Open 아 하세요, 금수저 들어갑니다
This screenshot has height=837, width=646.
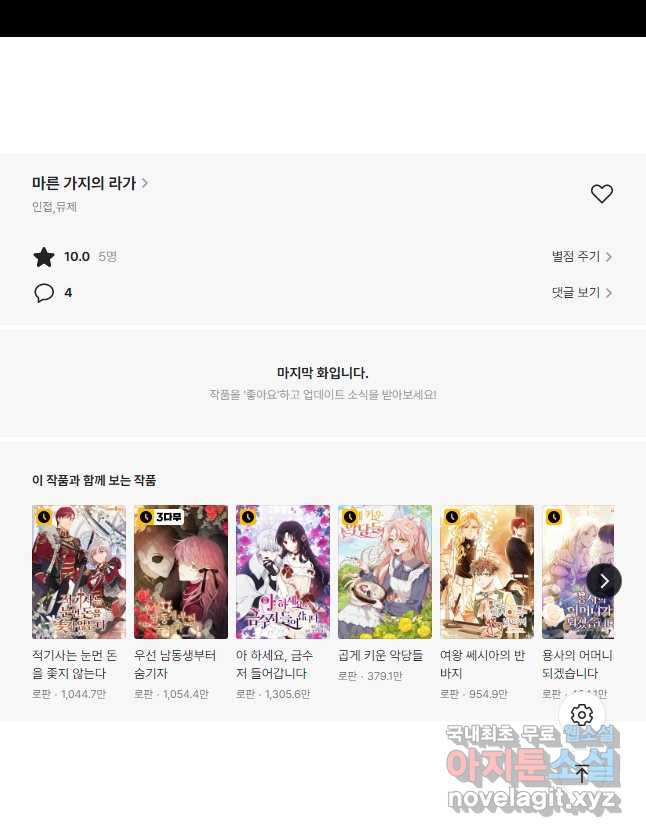tap(283, 573)
